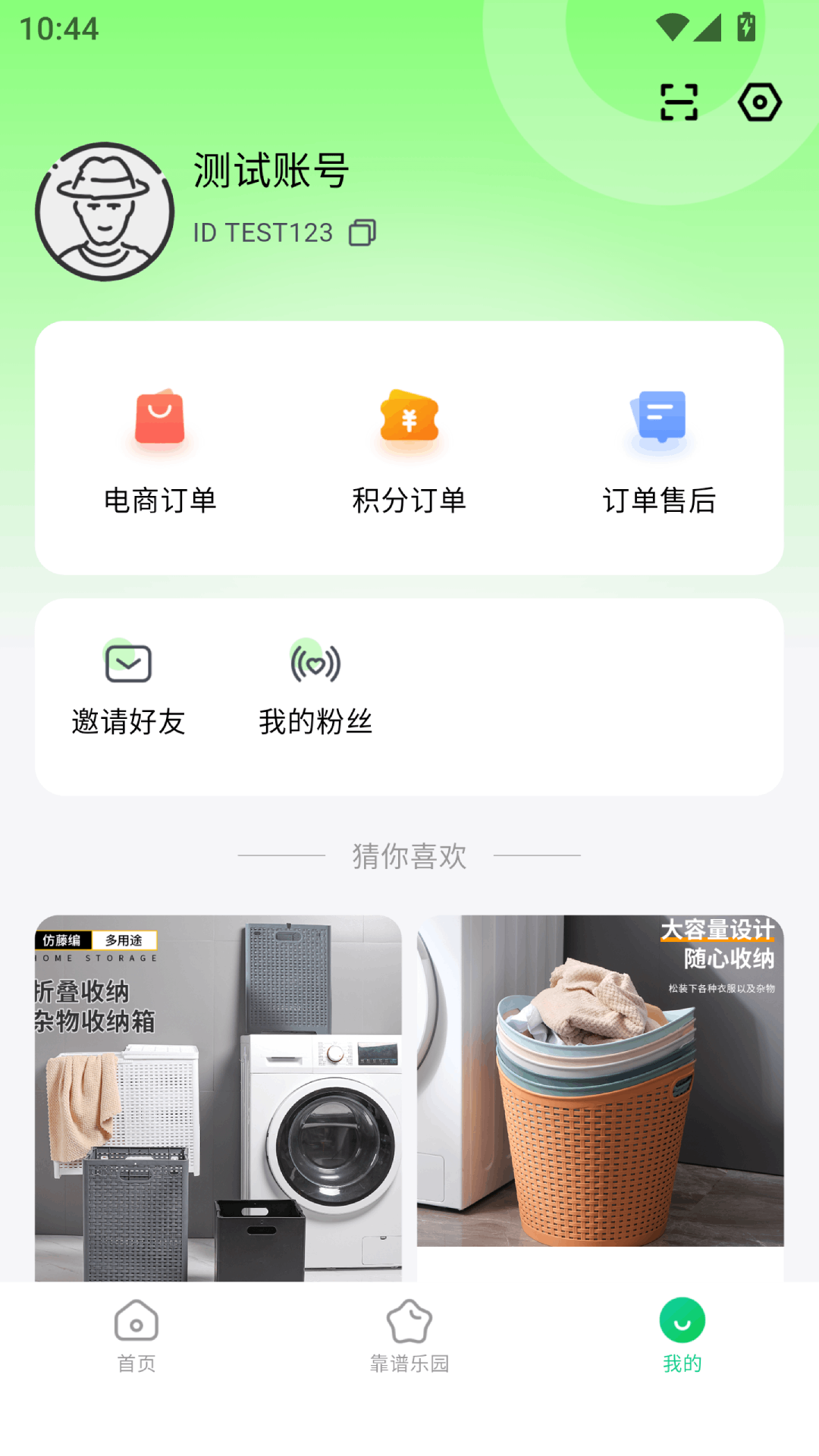The image size is (819, 1456).
Task: Switch to the 靠谱乐园 tab
Action: (409, 1338)
